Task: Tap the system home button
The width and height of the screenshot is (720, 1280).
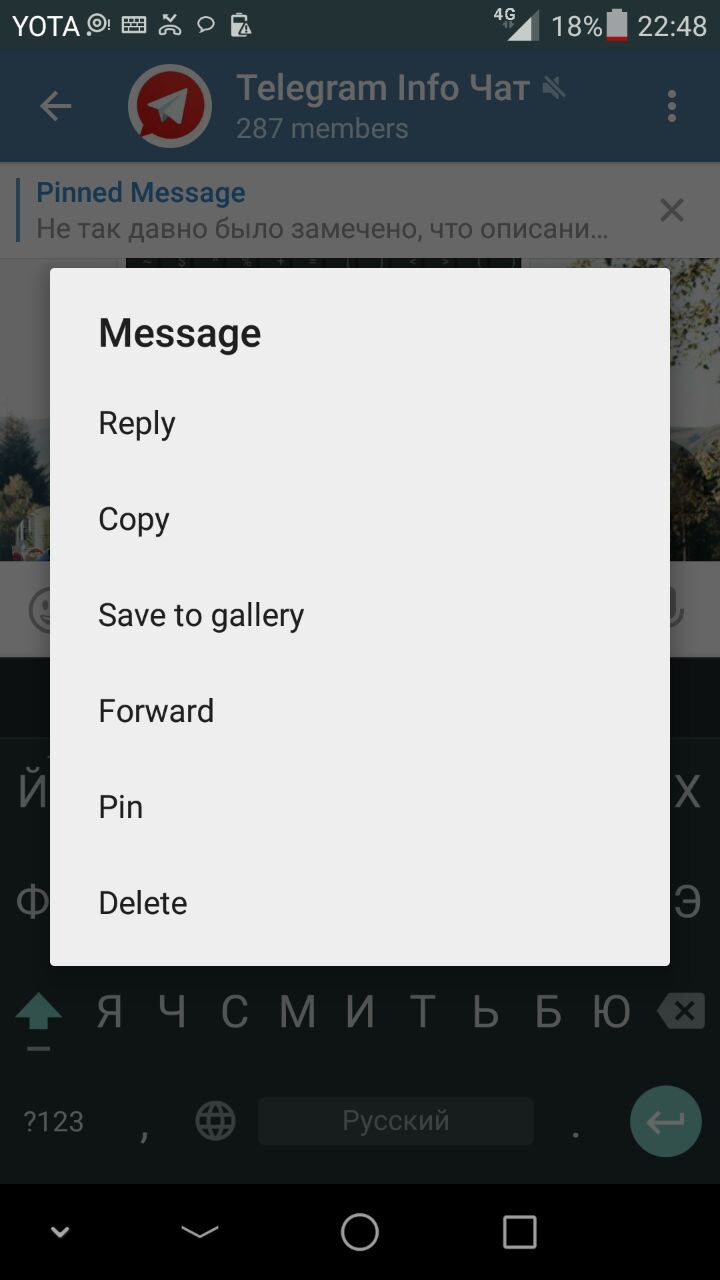Action: pyautogui.click(x=360, y=1232)
